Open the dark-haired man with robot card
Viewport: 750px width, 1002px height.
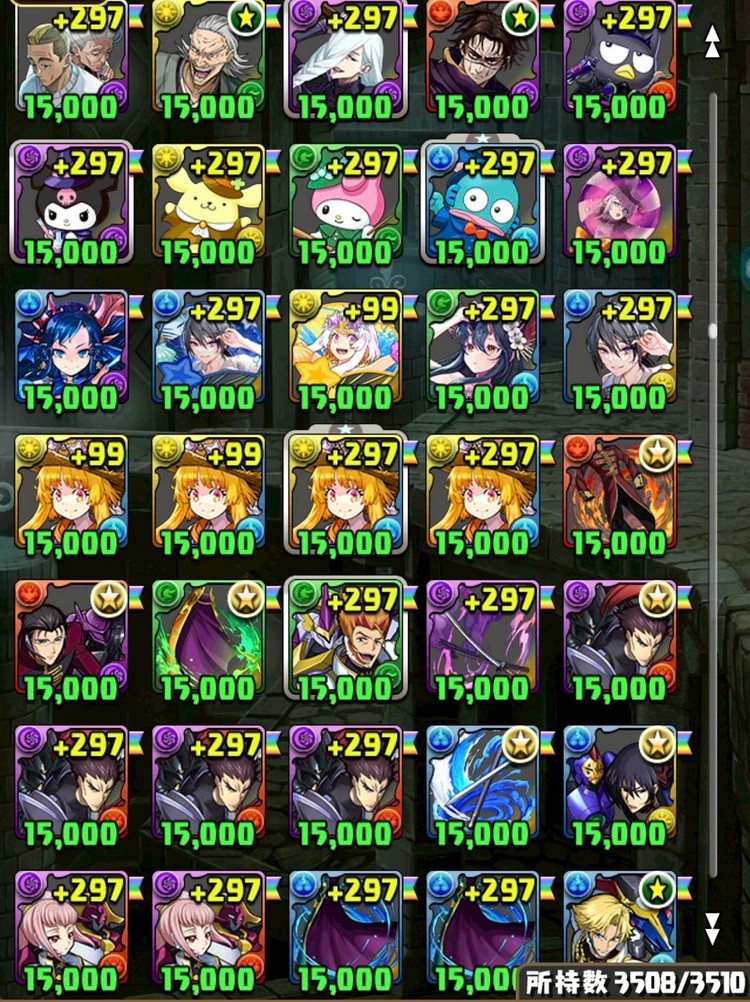pyautogui.click(x=619, y=787)
